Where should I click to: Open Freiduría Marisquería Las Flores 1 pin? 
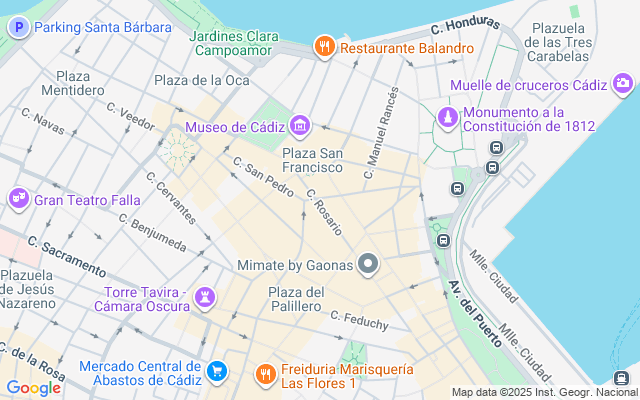(265, 374)
